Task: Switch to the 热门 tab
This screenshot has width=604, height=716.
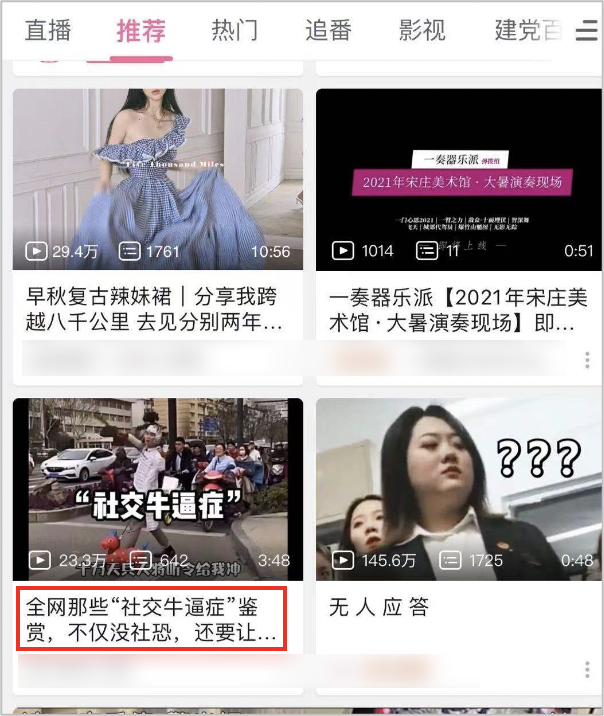Action: (x=234, y=30)
